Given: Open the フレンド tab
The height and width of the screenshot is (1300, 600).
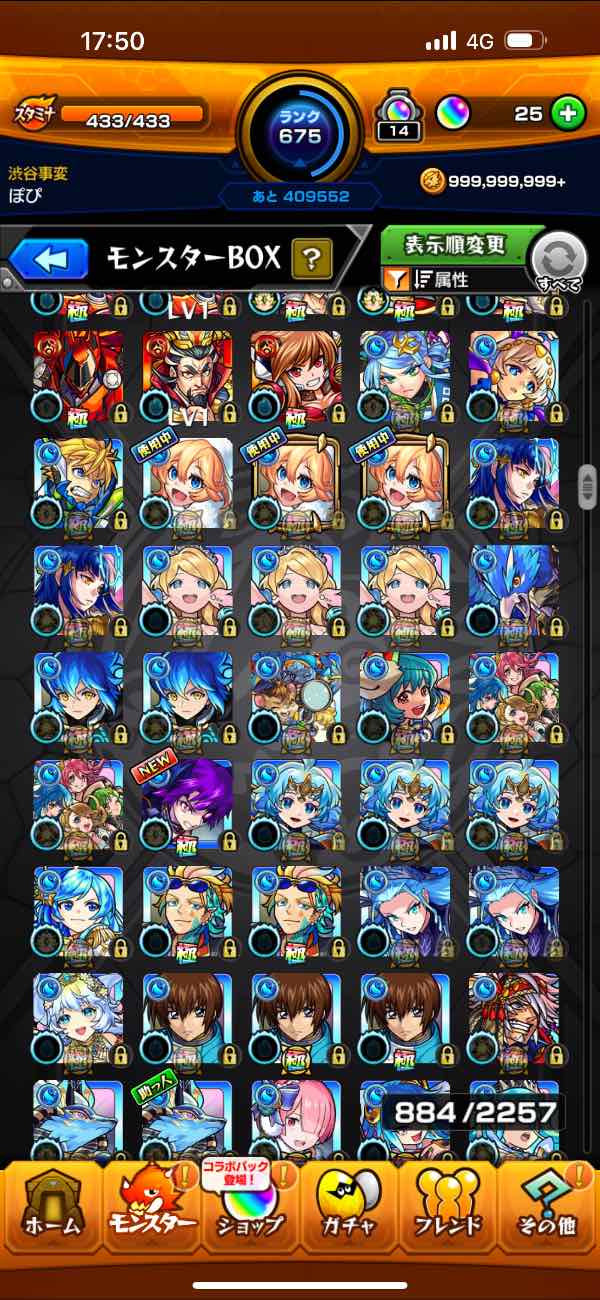Looking at the screenshot, I should click(x=448, y=1205).
